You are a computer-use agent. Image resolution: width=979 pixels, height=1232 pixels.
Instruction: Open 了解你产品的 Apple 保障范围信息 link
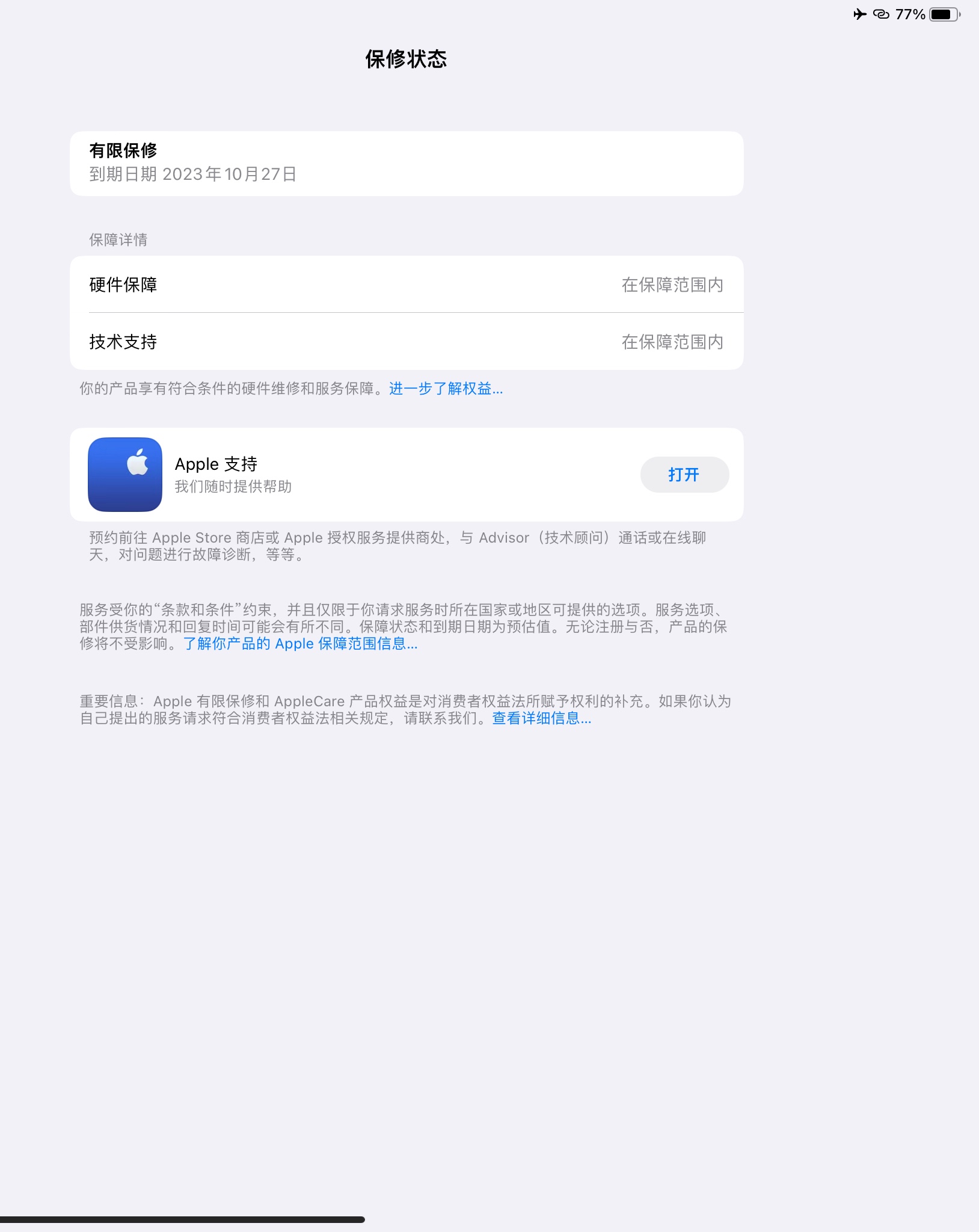point(300,644)
